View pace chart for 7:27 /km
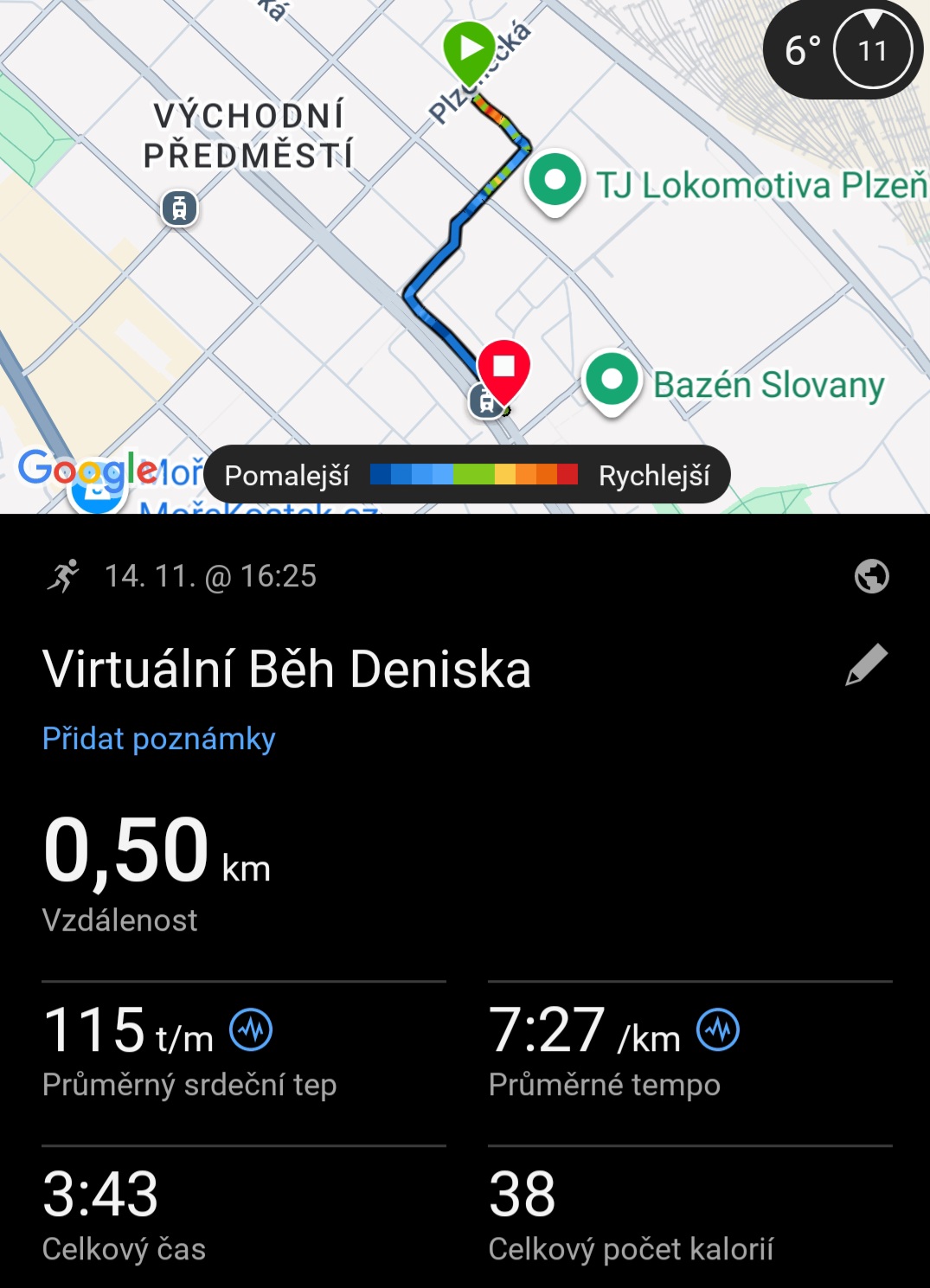The image size is (930, 1288). tap(718, 1030)
